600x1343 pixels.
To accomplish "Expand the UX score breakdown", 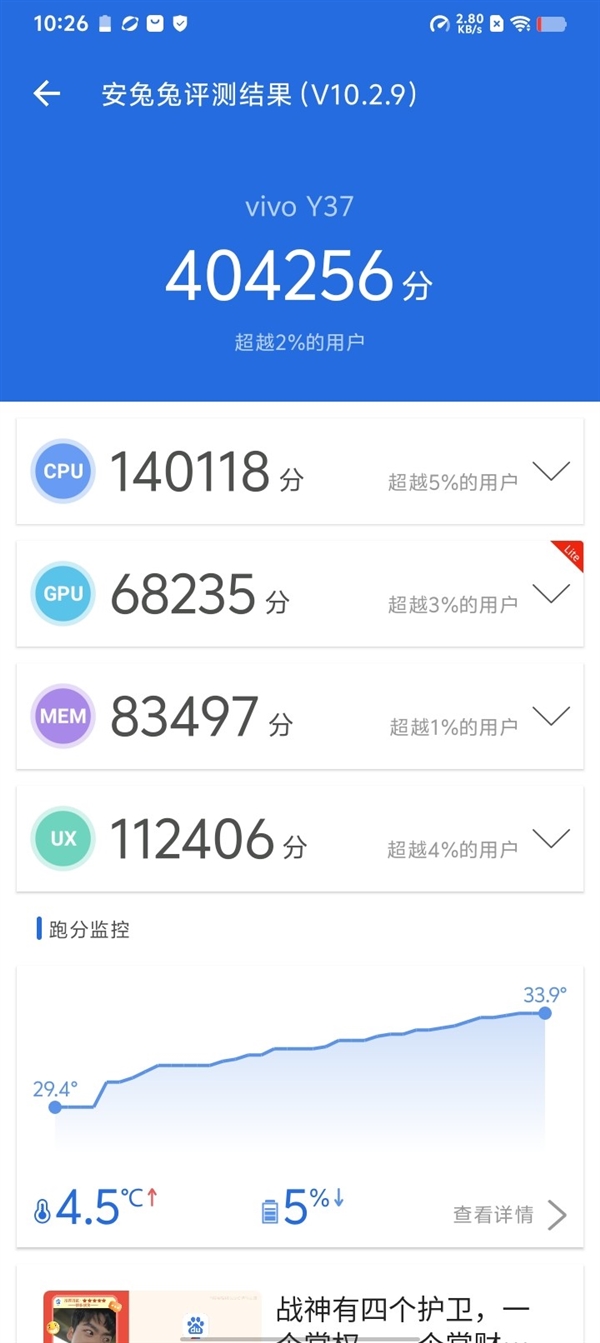I will pyautogui.click(x=551, y=838).
